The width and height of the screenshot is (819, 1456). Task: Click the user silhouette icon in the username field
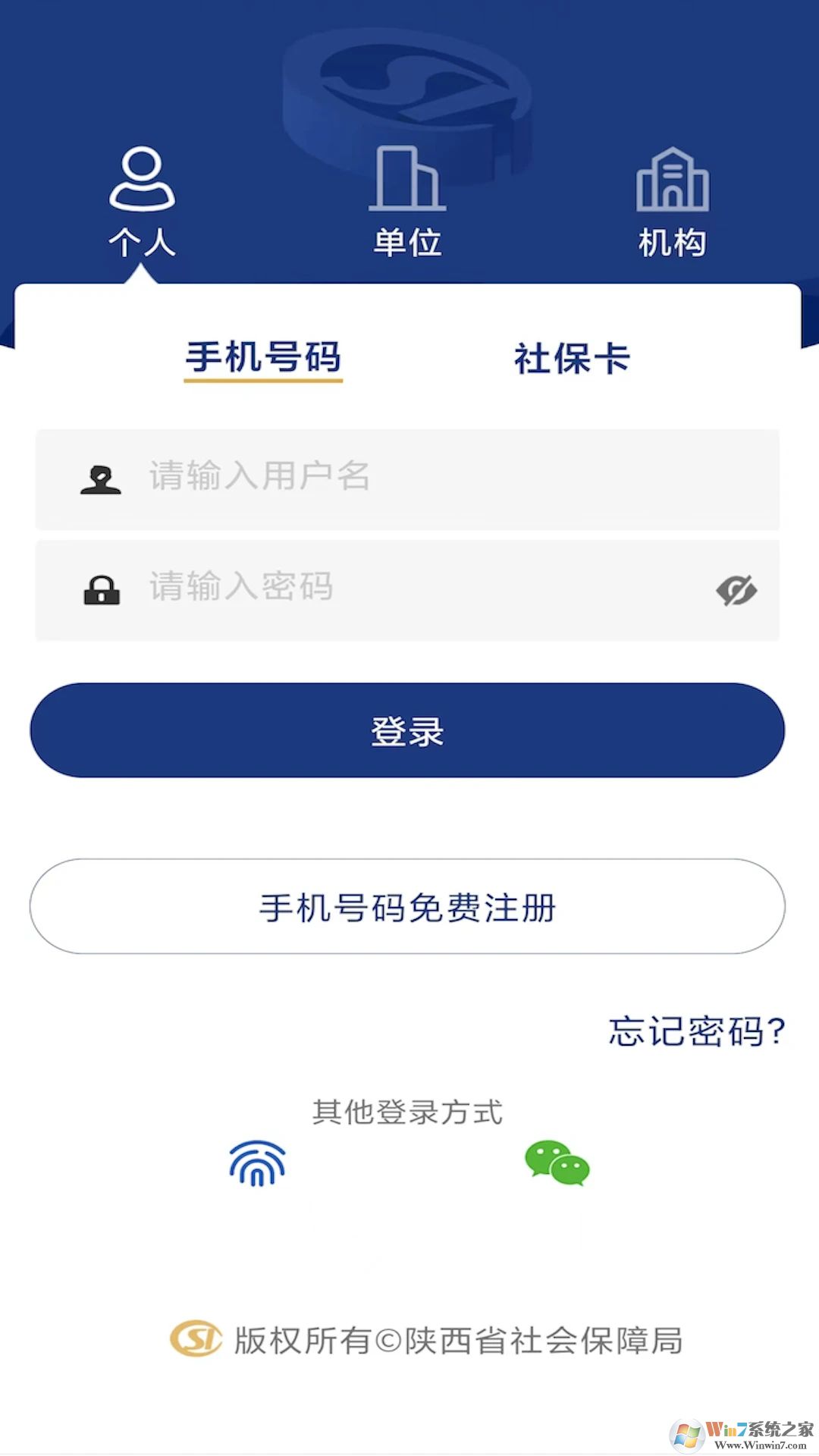point(100,478)
